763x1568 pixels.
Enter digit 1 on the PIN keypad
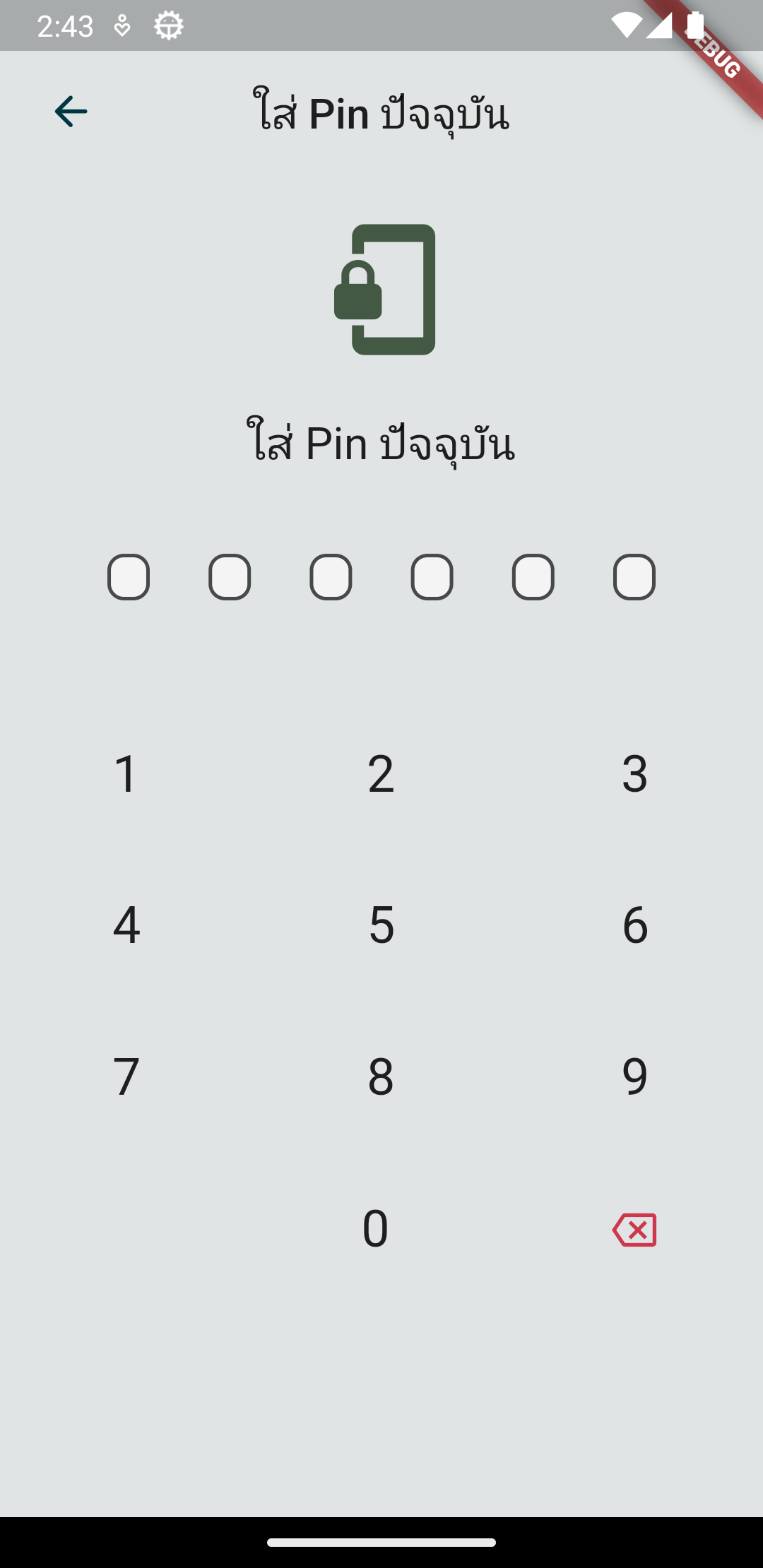(126, 773)
